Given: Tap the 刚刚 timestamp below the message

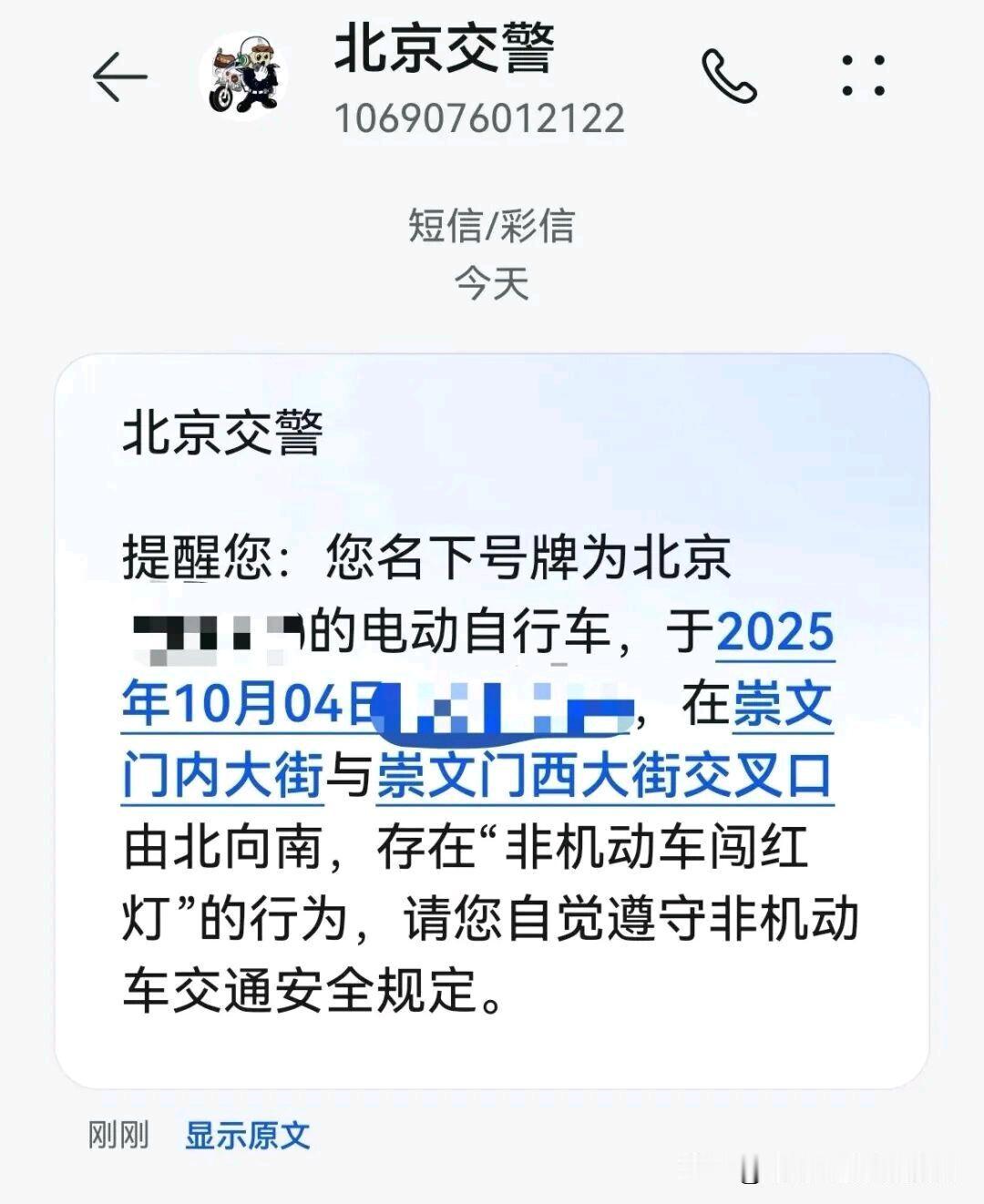Looking at the screenshot, I should (121, 1137).
